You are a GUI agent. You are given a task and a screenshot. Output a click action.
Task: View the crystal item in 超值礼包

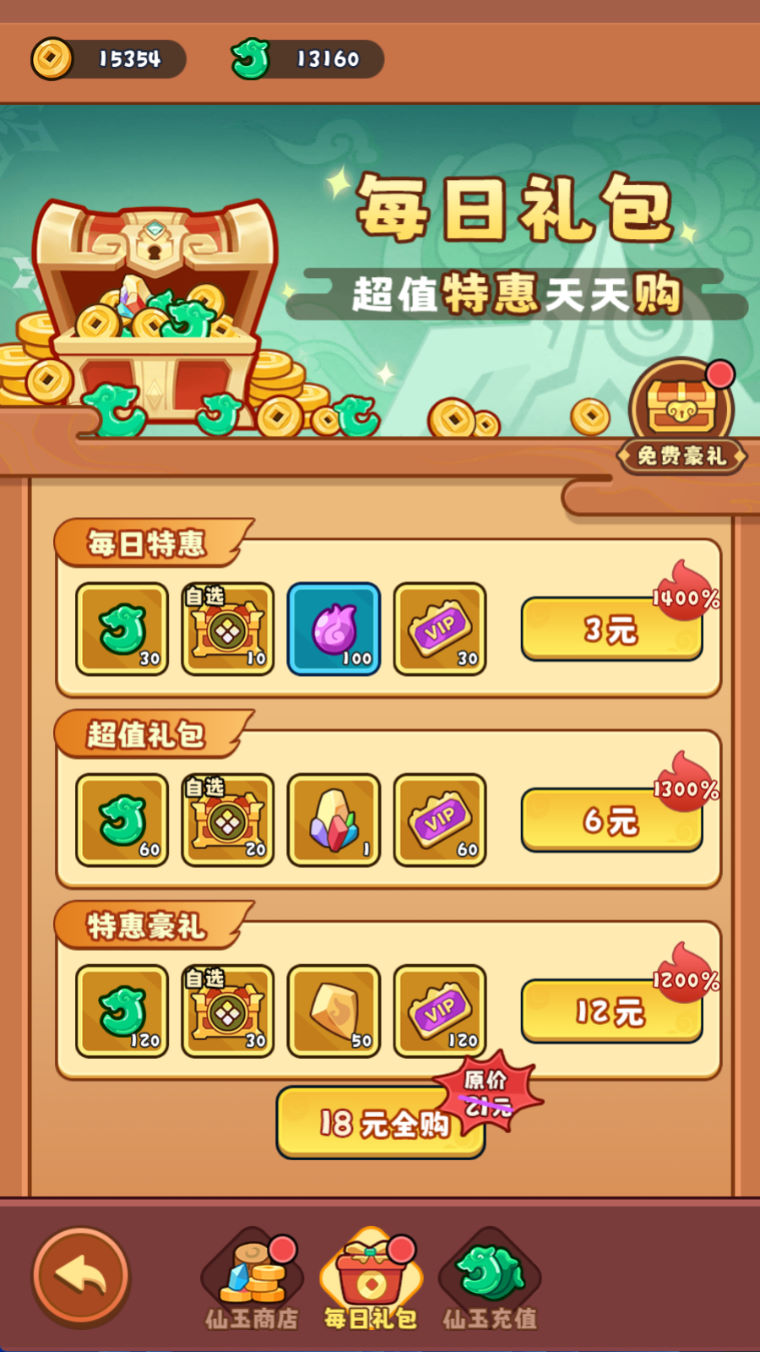click(334, 820)
